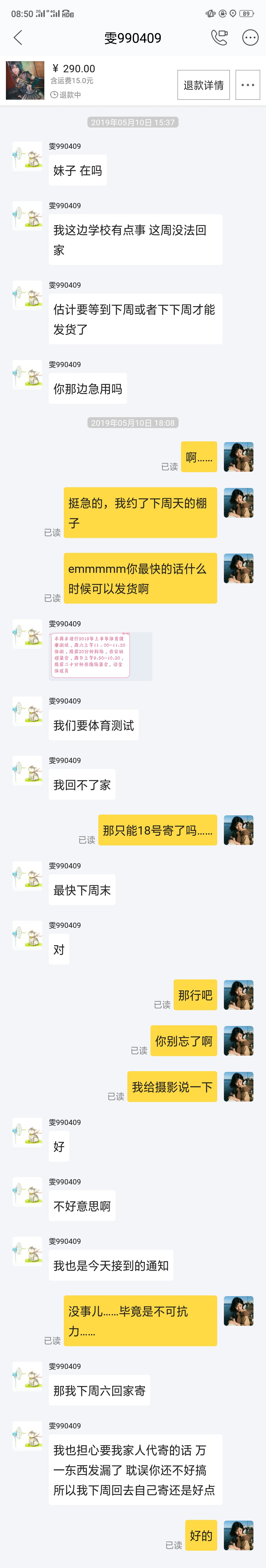Screen dimensions: 266x1568
Task: Open more order actions beside 退款详情
Action: (248, 85)
